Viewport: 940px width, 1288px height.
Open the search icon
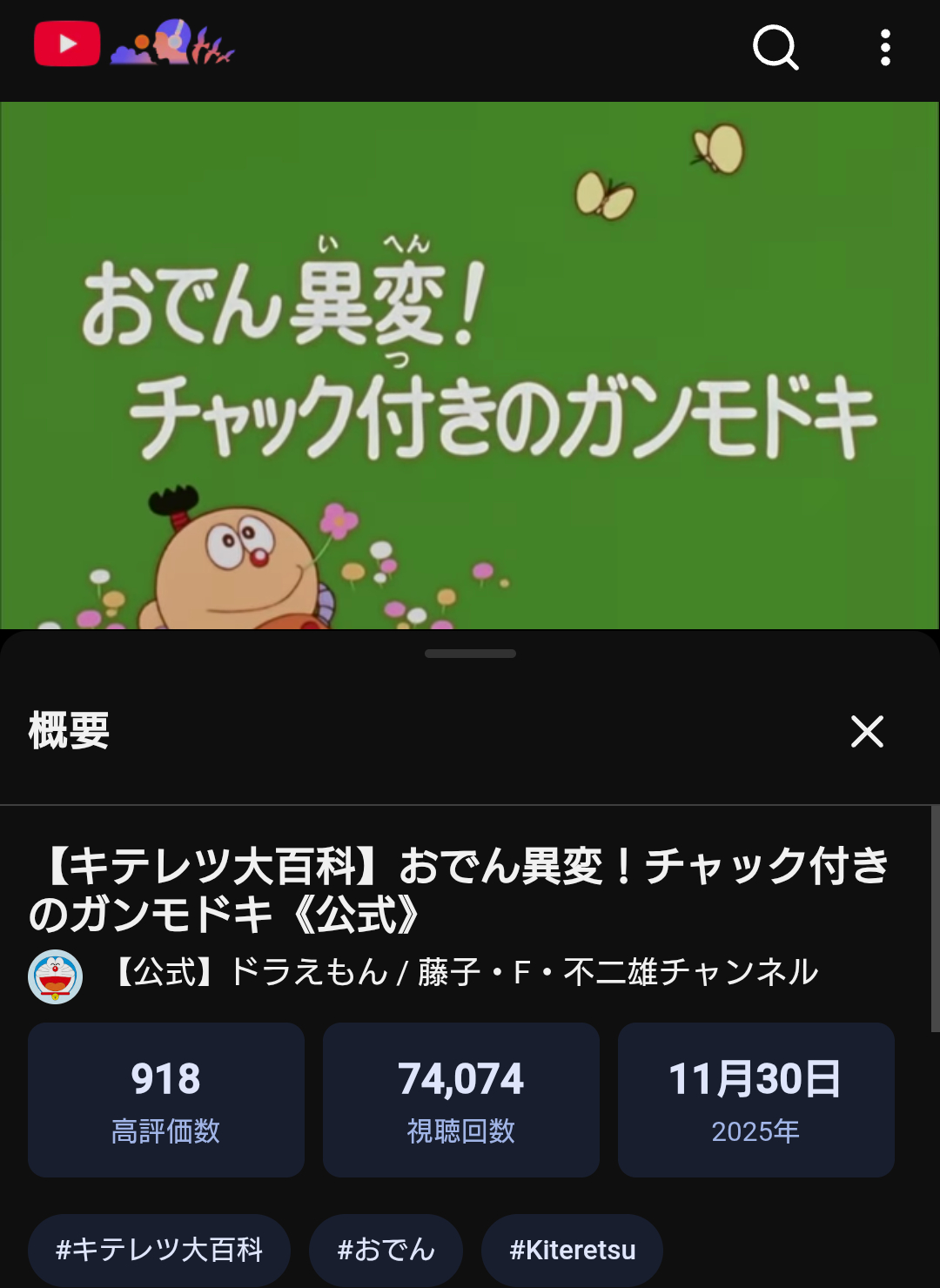pyautogui.click(x=775, y=47)
